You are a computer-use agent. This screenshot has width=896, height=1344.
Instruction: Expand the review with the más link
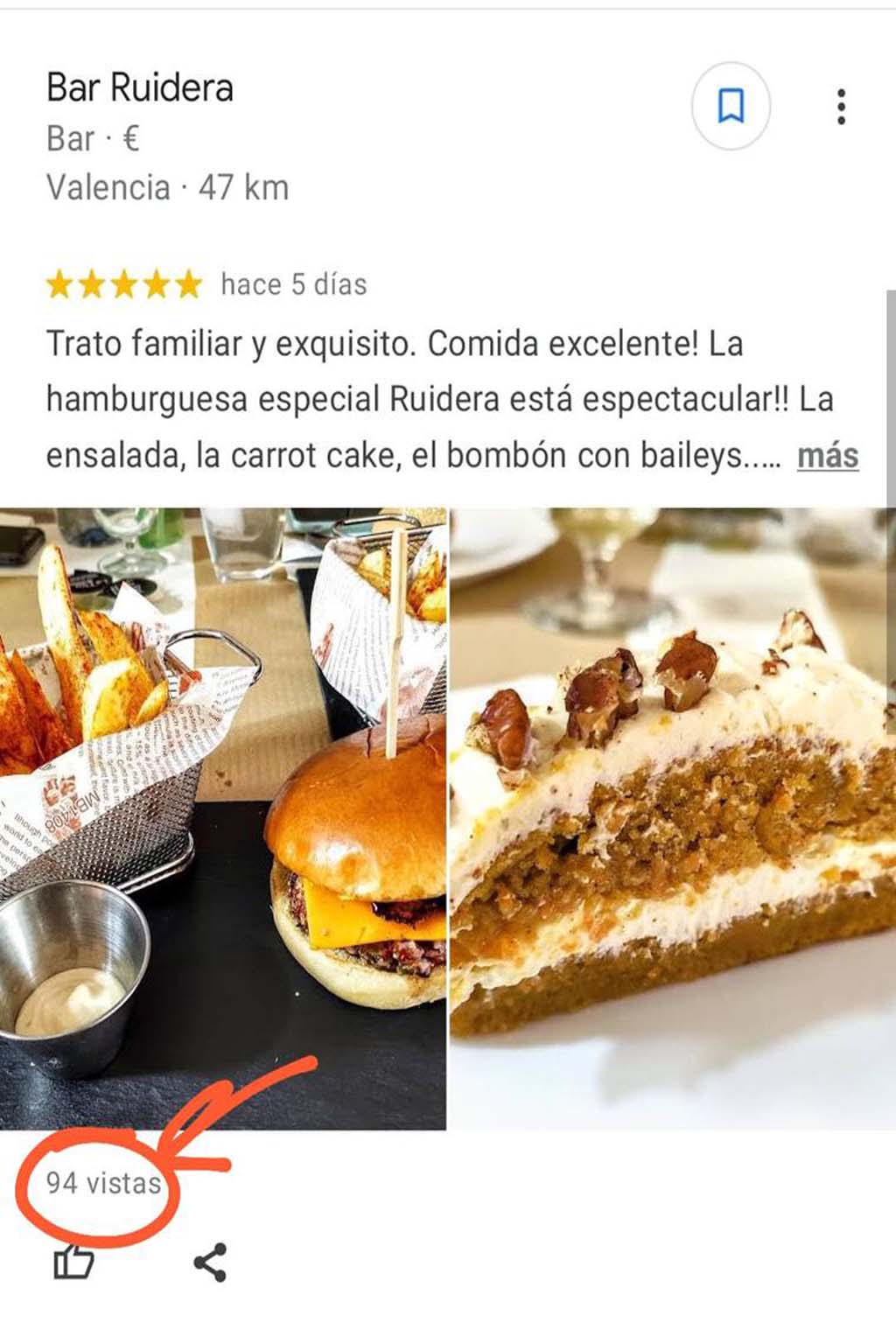click(827, 456)
